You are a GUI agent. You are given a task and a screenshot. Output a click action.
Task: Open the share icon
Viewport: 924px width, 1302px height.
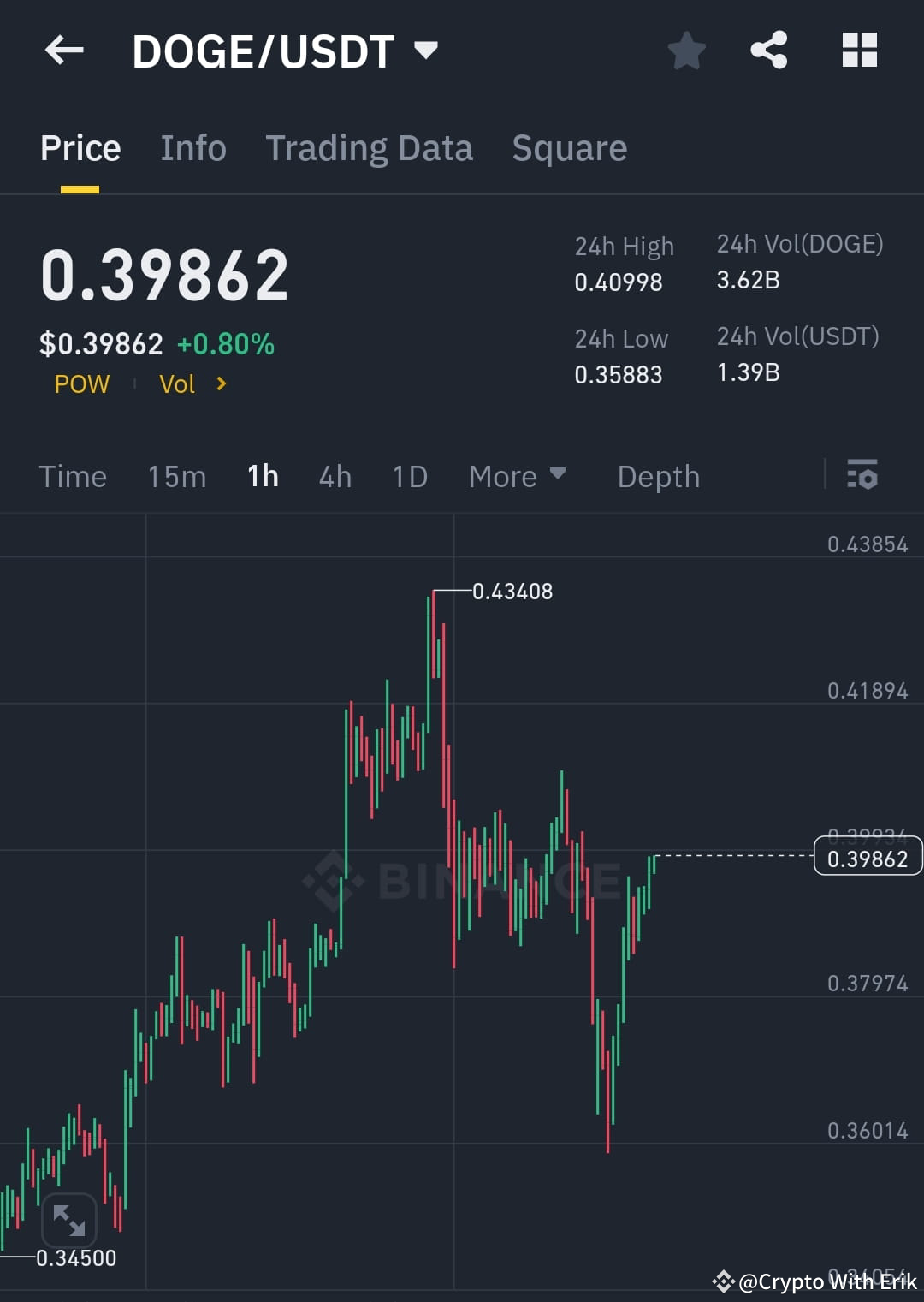[768, 50]
